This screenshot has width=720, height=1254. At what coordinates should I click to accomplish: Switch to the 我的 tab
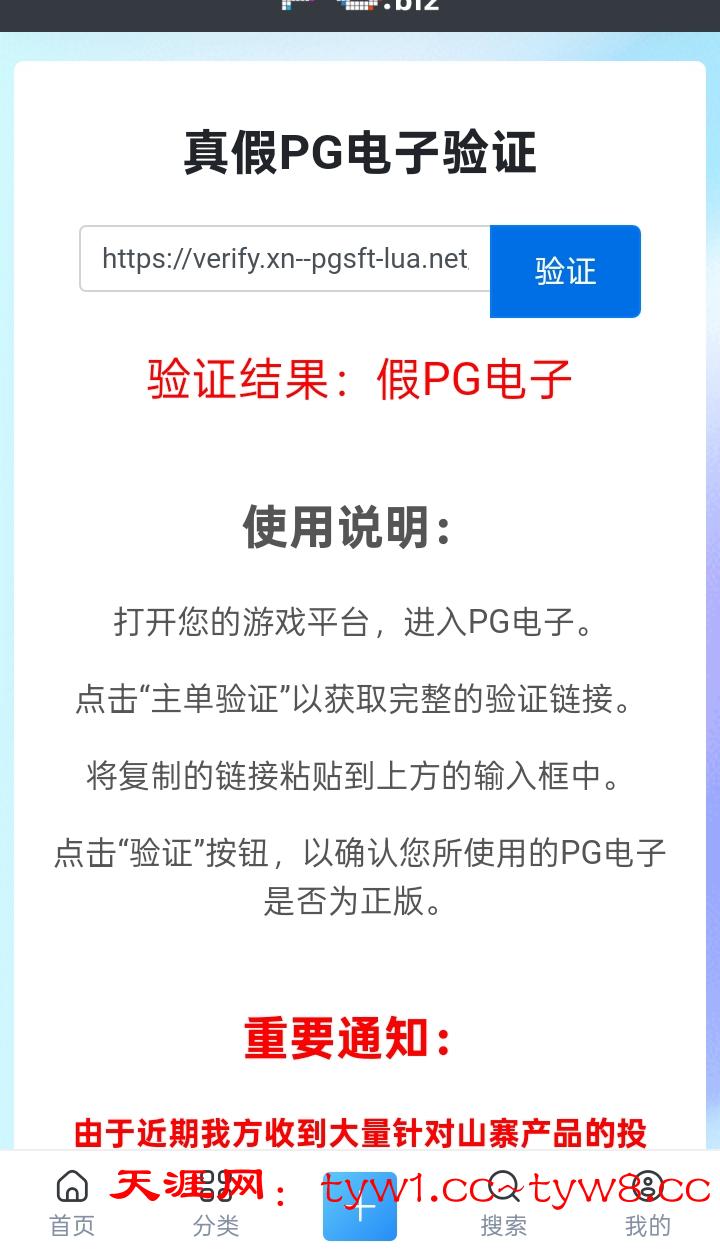[x=648, y=1203]
